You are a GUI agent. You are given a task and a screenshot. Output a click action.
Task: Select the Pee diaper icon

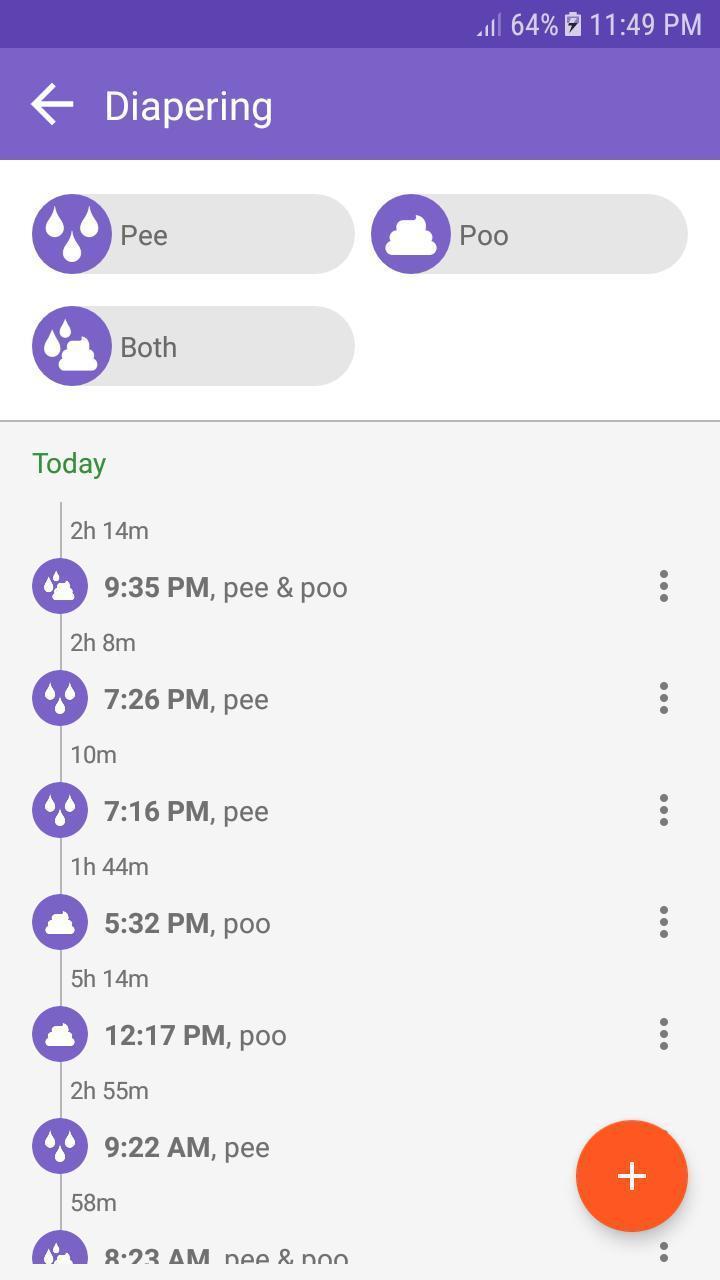pos(71,234)
